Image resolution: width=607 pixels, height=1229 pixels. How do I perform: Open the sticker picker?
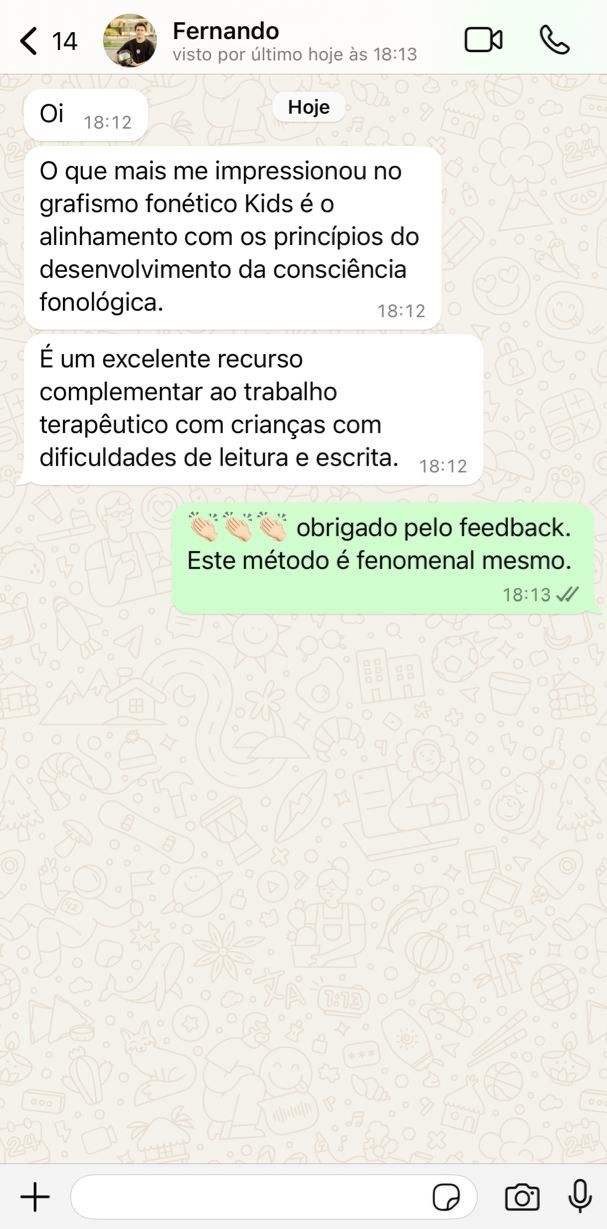pos(446,1197)
